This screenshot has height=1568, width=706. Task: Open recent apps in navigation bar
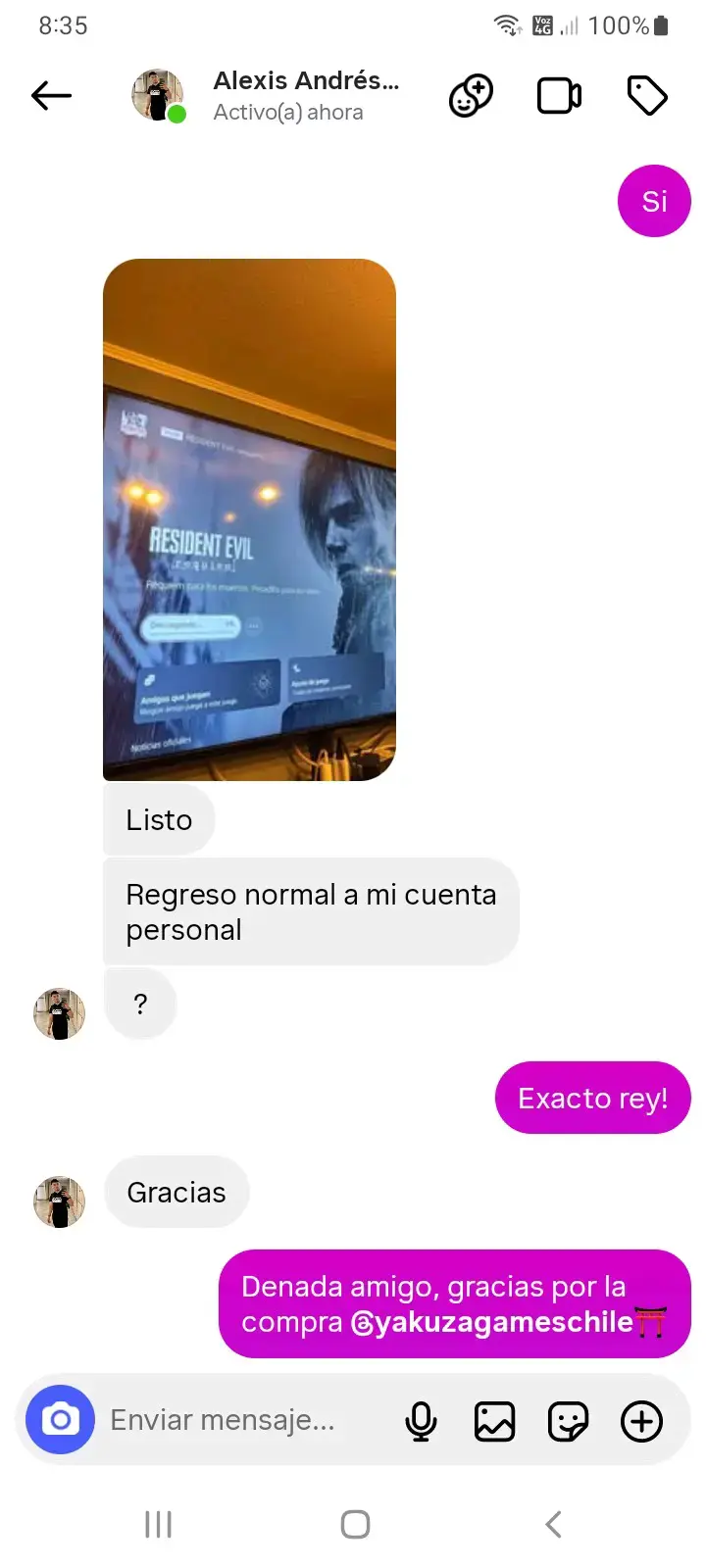pos(158,1524)
